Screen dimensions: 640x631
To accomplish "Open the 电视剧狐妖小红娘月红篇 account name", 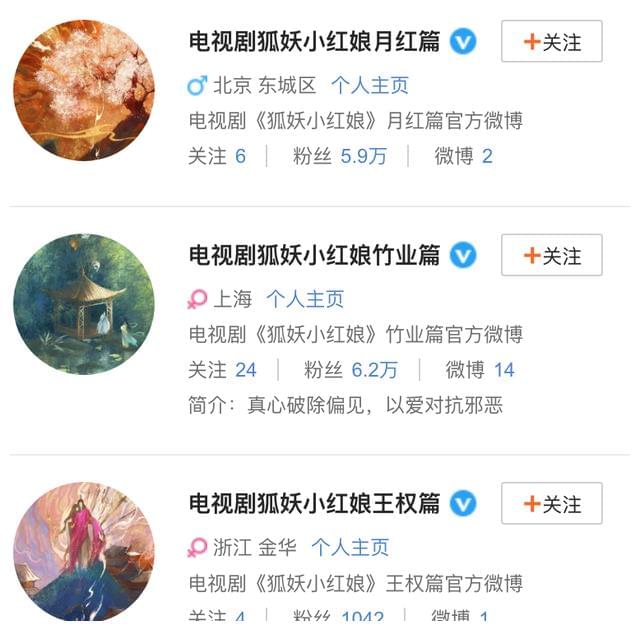I will point(314,42).
